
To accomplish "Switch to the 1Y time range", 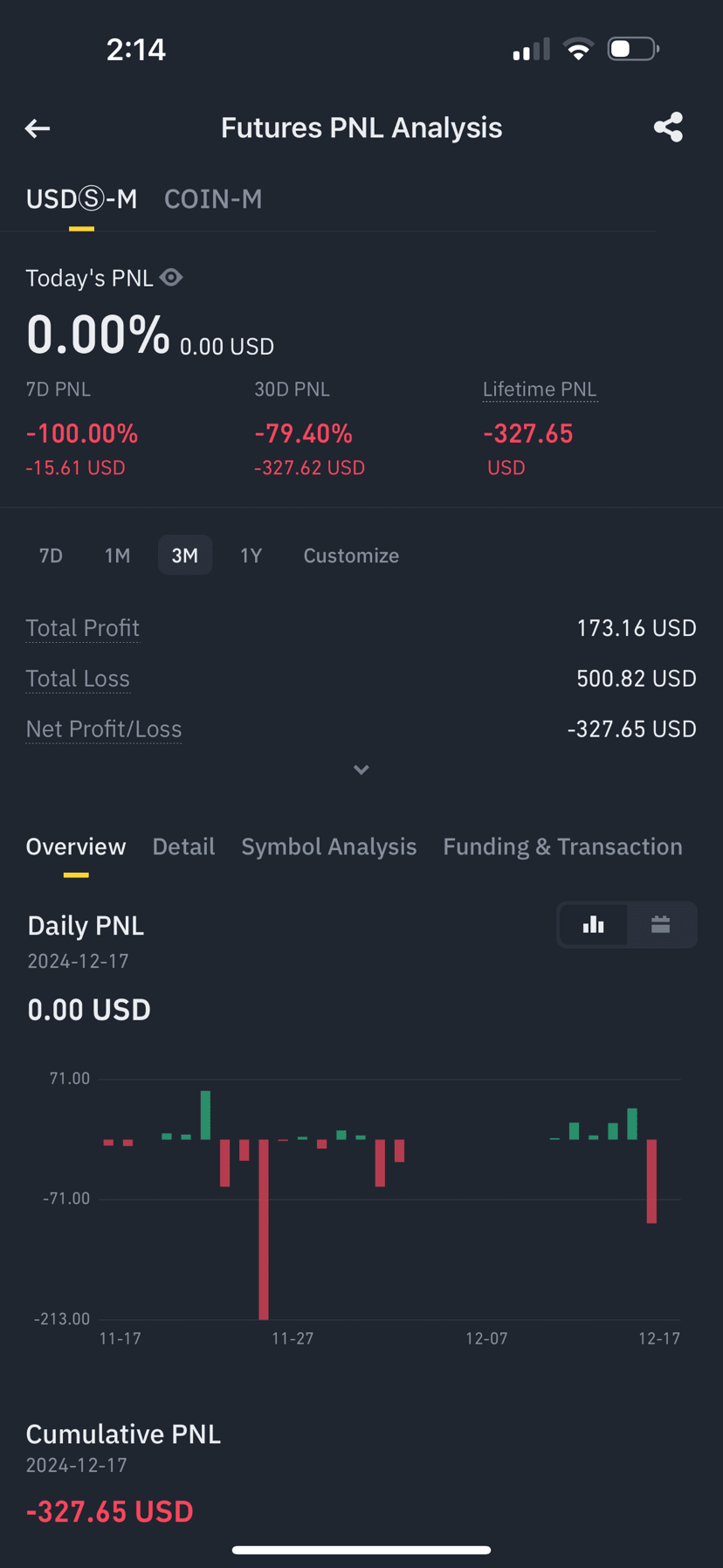I will [x=251, y=556].
